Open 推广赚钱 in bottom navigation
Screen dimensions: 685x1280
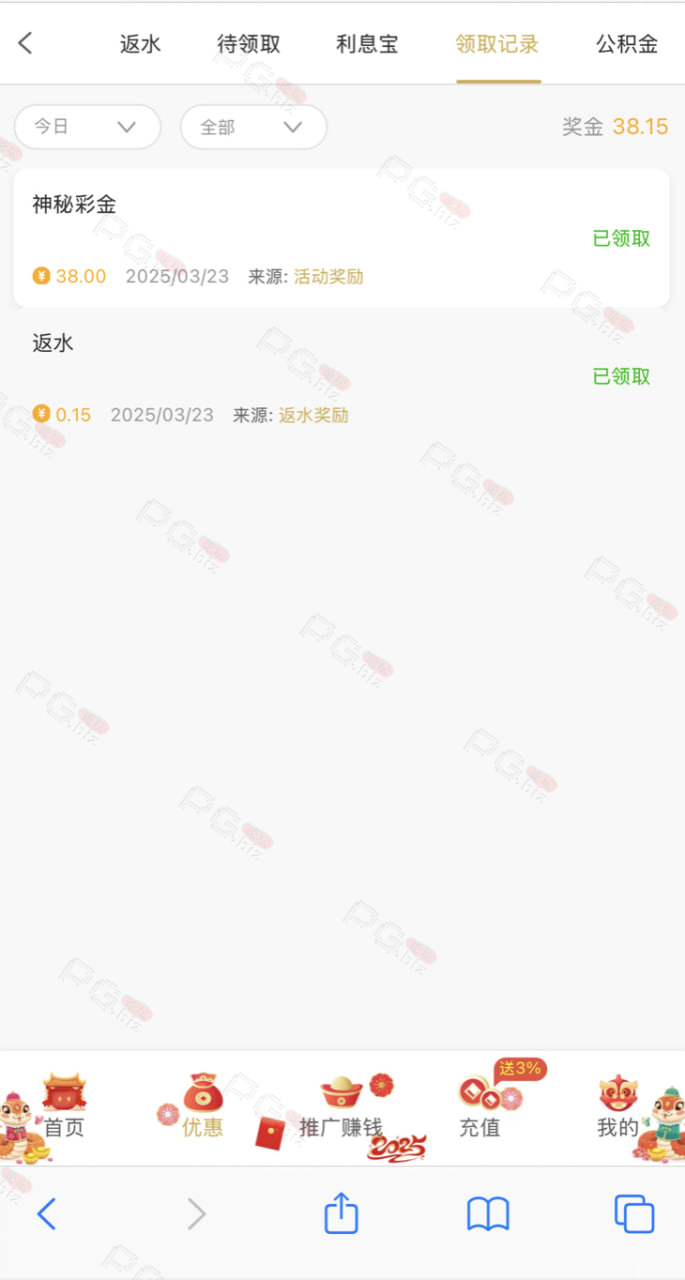(341, 1108)
